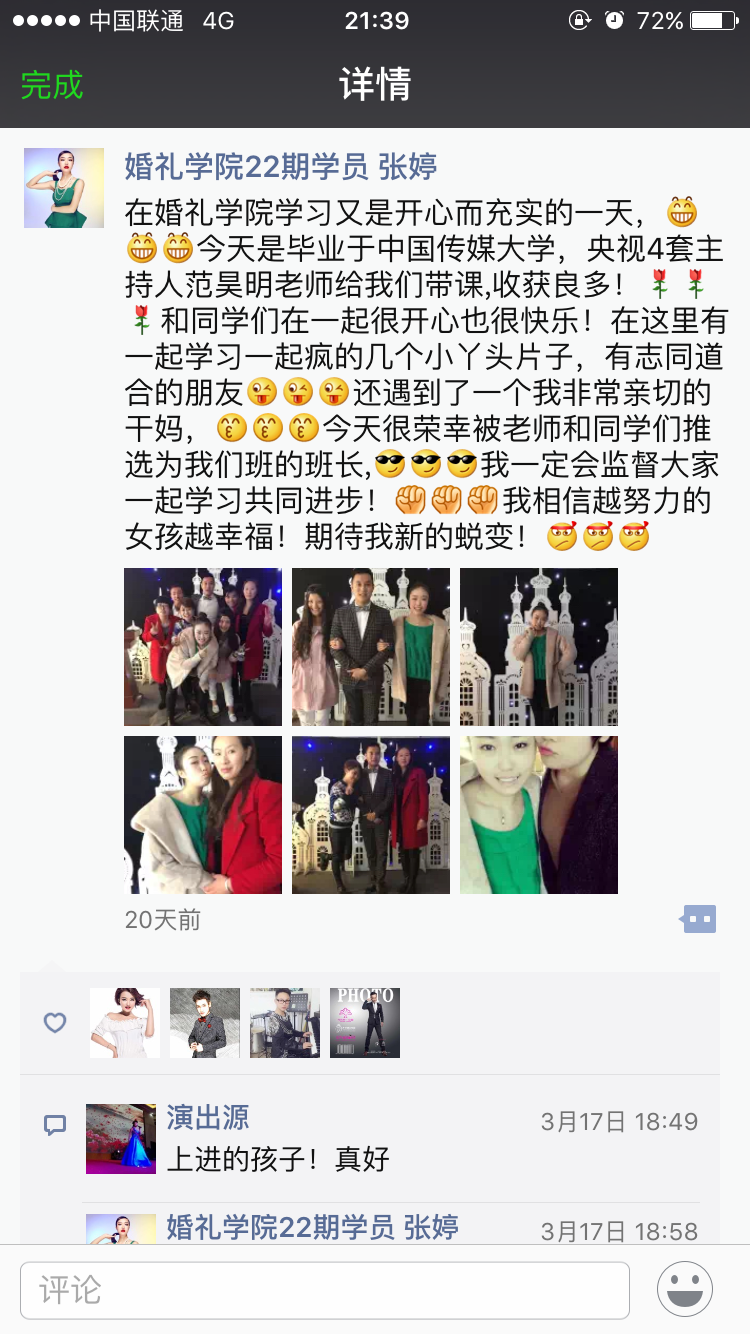Open the profile of commenter 演出源
Image resolution: width=750 pixels, height=1334 pixels.
click(208, 1118)
